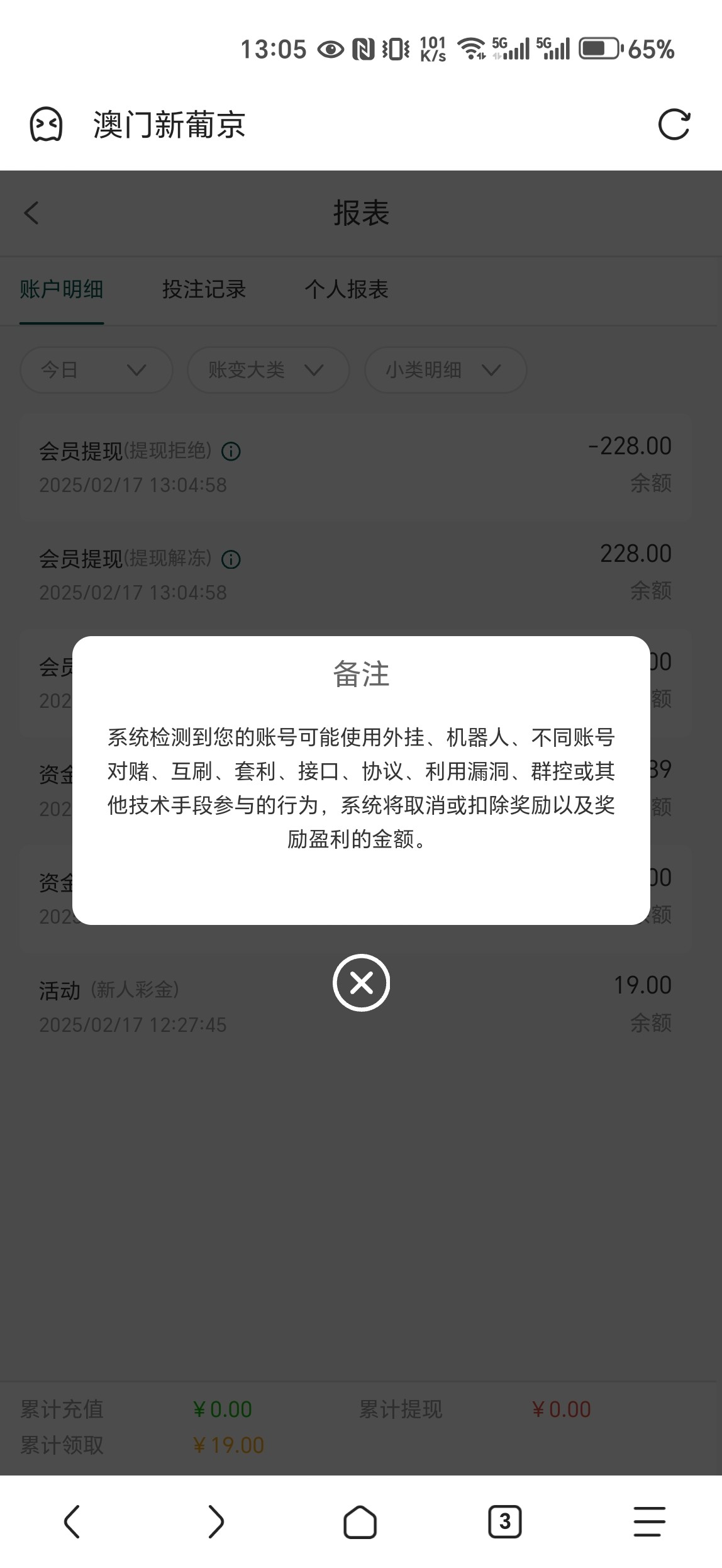722x1568 pixels.
Task: Open the browser ghost icon
Action: pos(46,125)
